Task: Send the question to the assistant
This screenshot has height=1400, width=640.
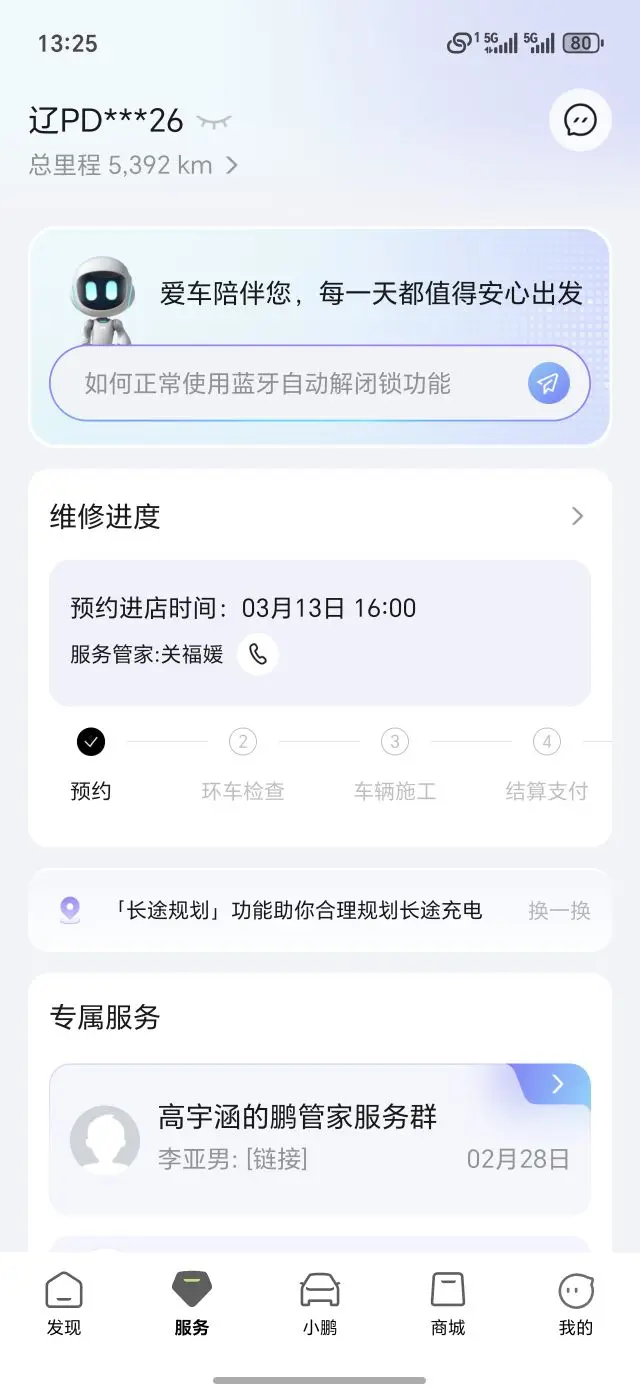Action: click(x=548, y=383)
